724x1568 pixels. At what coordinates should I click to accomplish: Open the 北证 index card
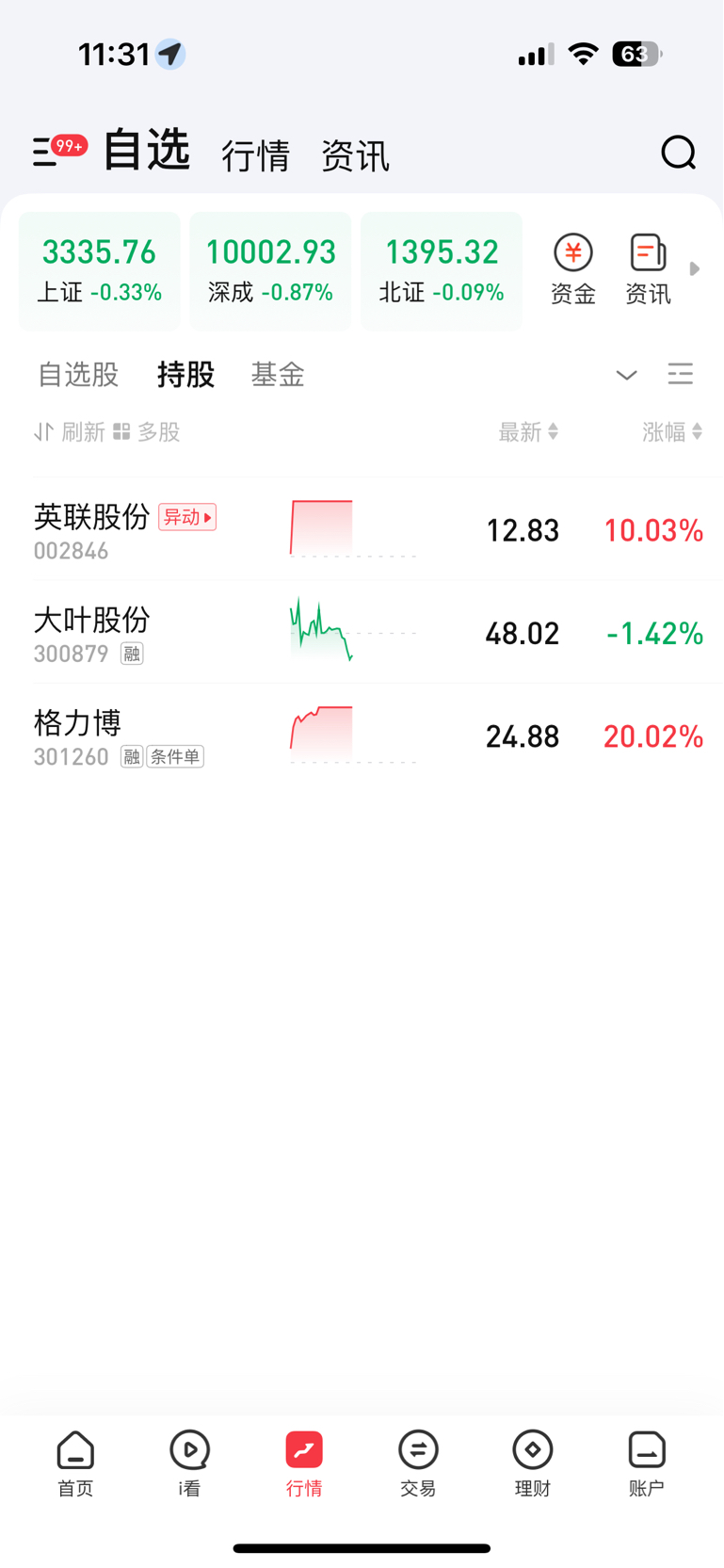pos(442,271)
